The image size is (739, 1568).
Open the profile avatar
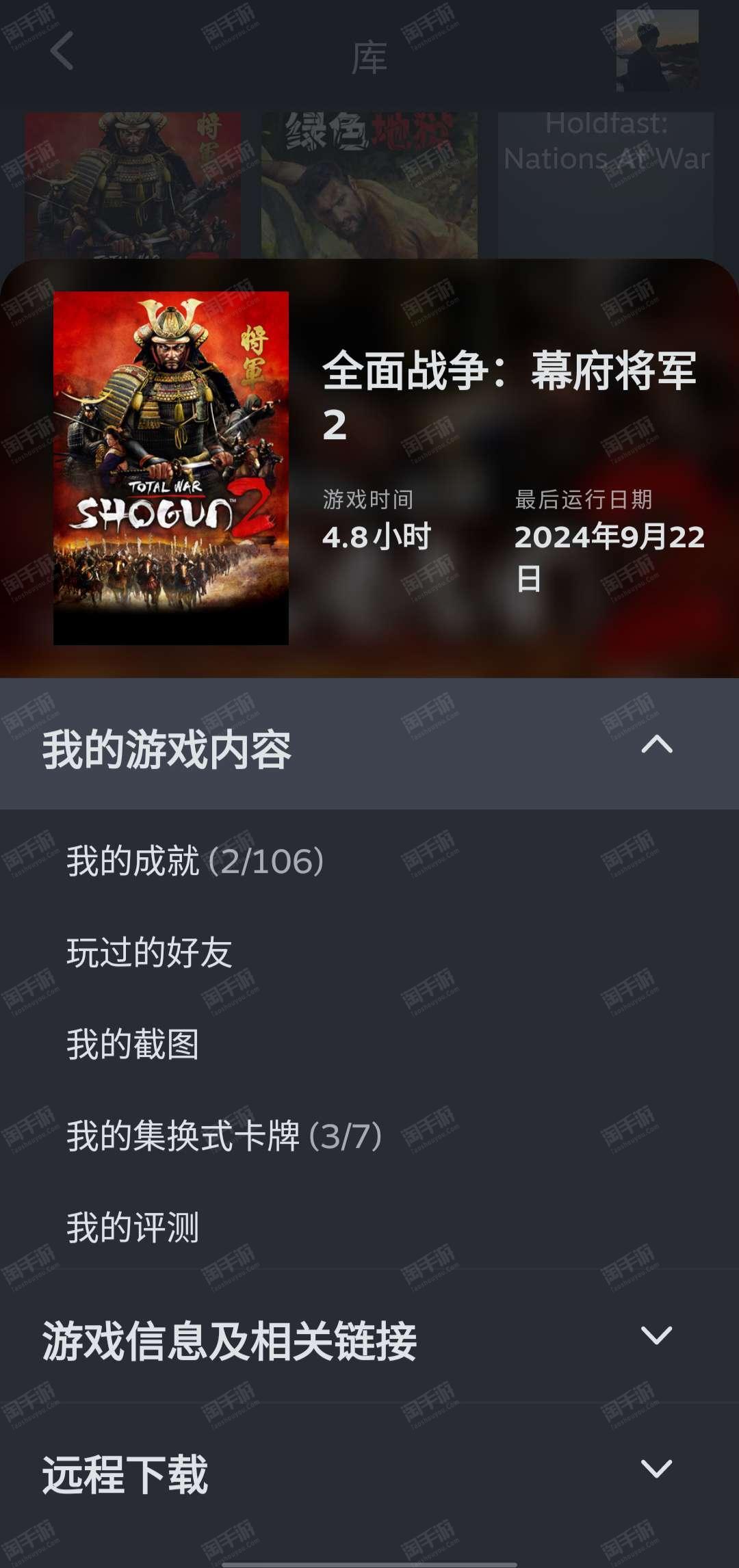pos(657,51)
